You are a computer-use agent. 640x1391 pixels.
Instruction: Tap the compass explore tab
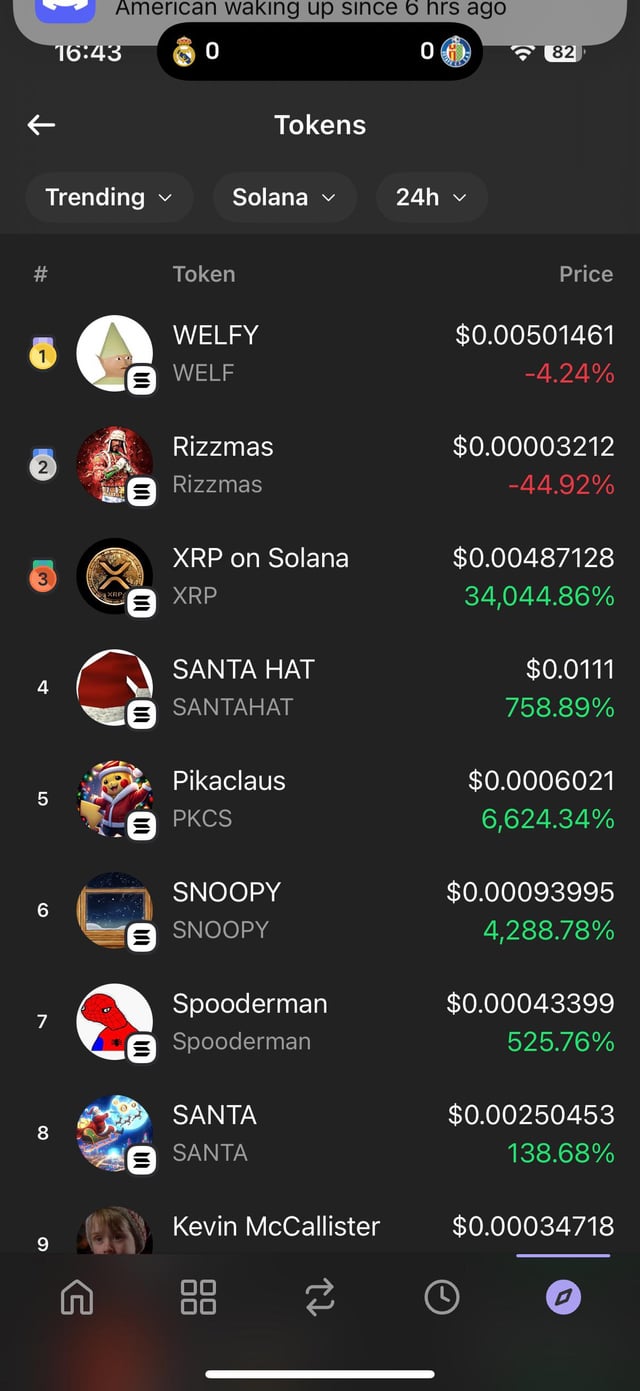[563, 1297]
